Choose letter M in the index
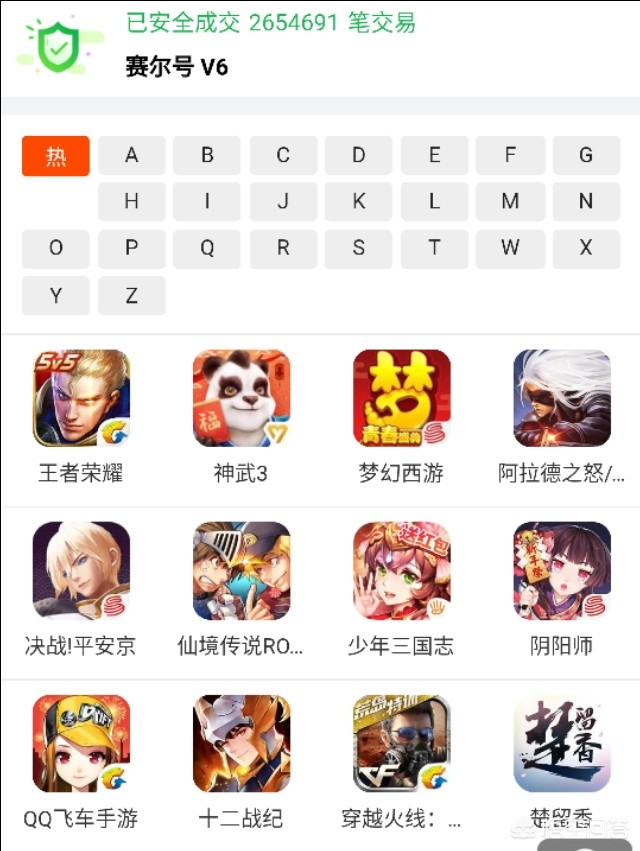Screen dimensions: 640x851 tap(510, 201)
